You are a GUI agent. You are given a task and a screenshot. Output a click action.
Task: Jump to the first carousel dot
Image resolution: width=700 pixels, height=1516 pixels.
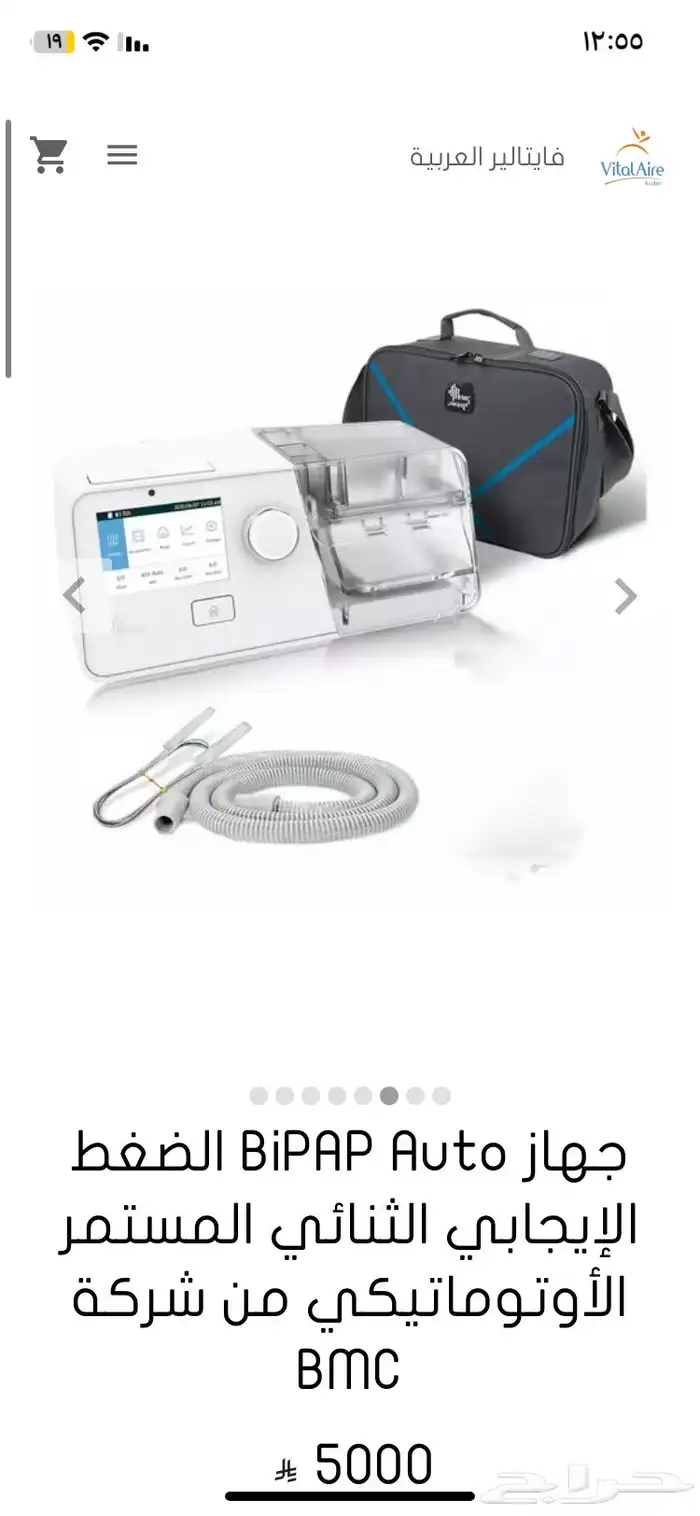259,1096
